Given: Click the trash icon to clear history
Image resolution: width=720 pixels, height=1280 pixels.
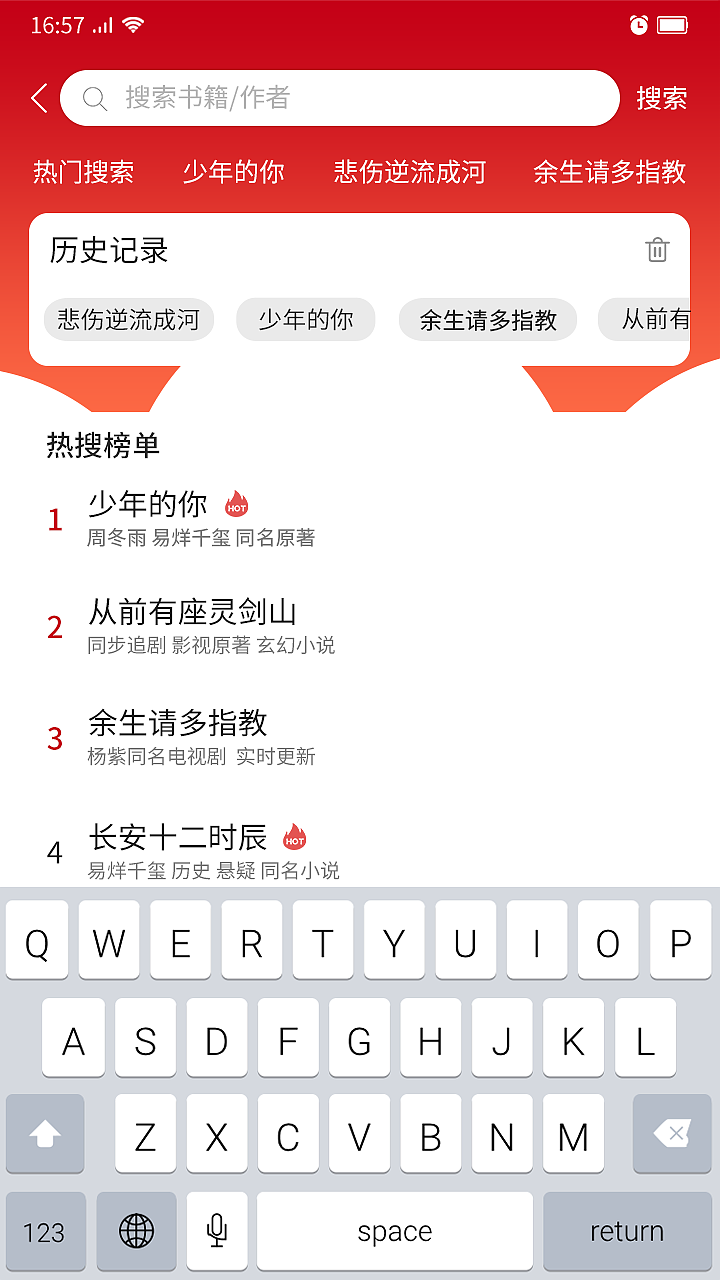Looking at the screenshot, I should [x=657, y=251].
